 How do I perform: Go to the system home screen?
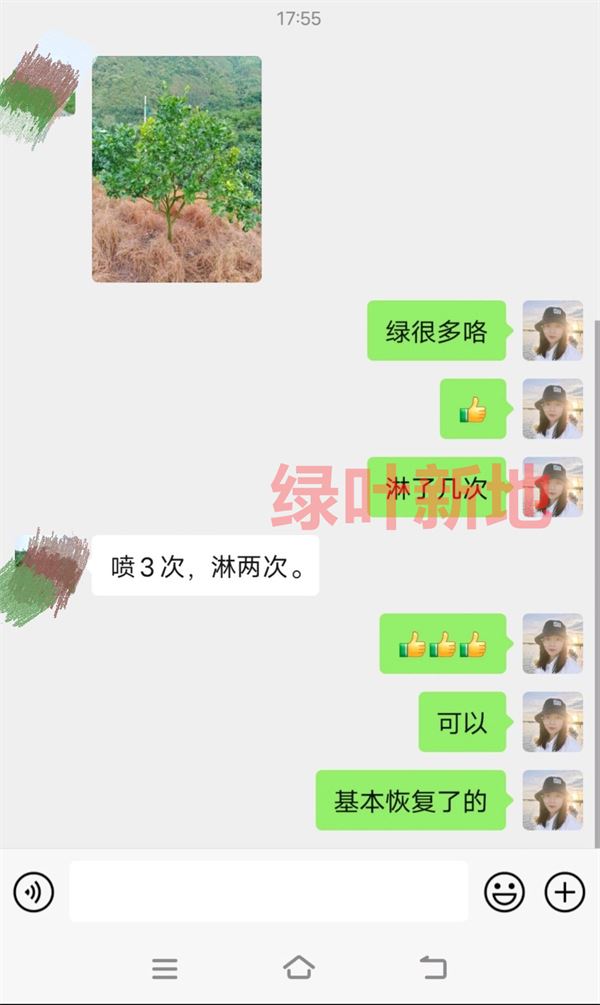(299, 967)
